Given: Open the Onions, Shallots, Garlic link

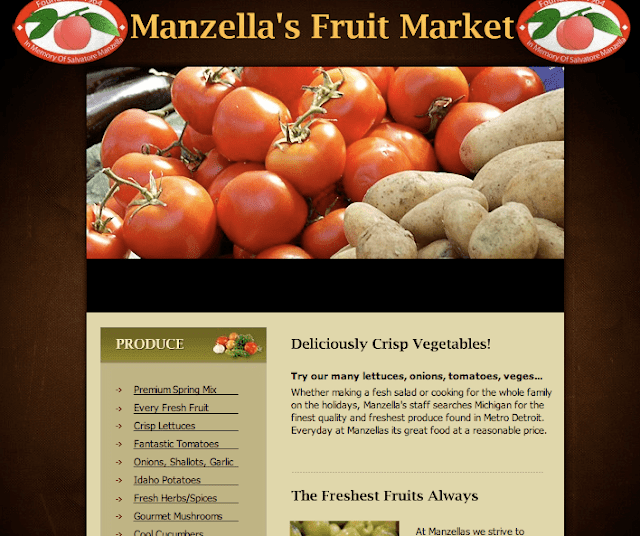Looking at the screenshot, I should (x=184, y=462).
